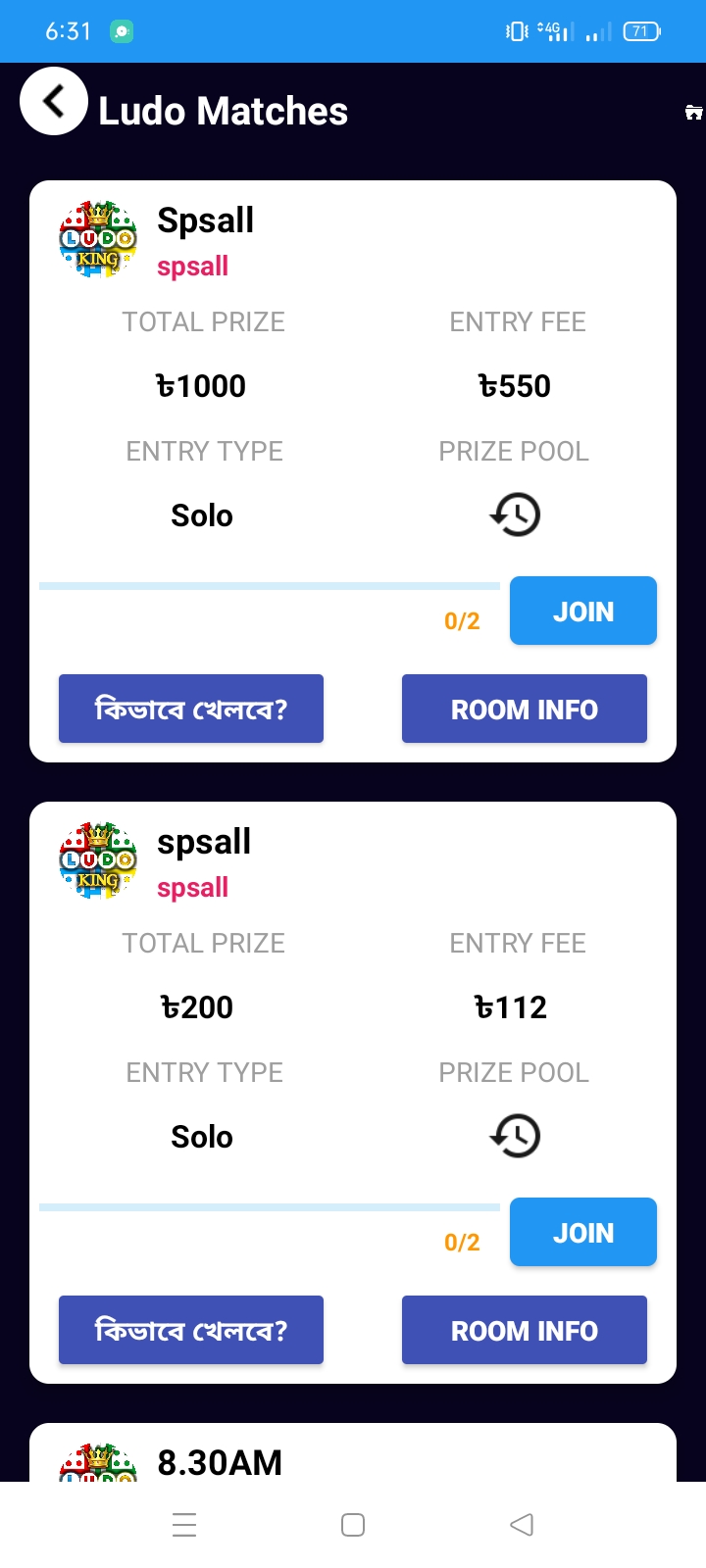The image size is (706, 1568).
Task: Open Room Info for ৳200 prize match
Action: 525,1330
